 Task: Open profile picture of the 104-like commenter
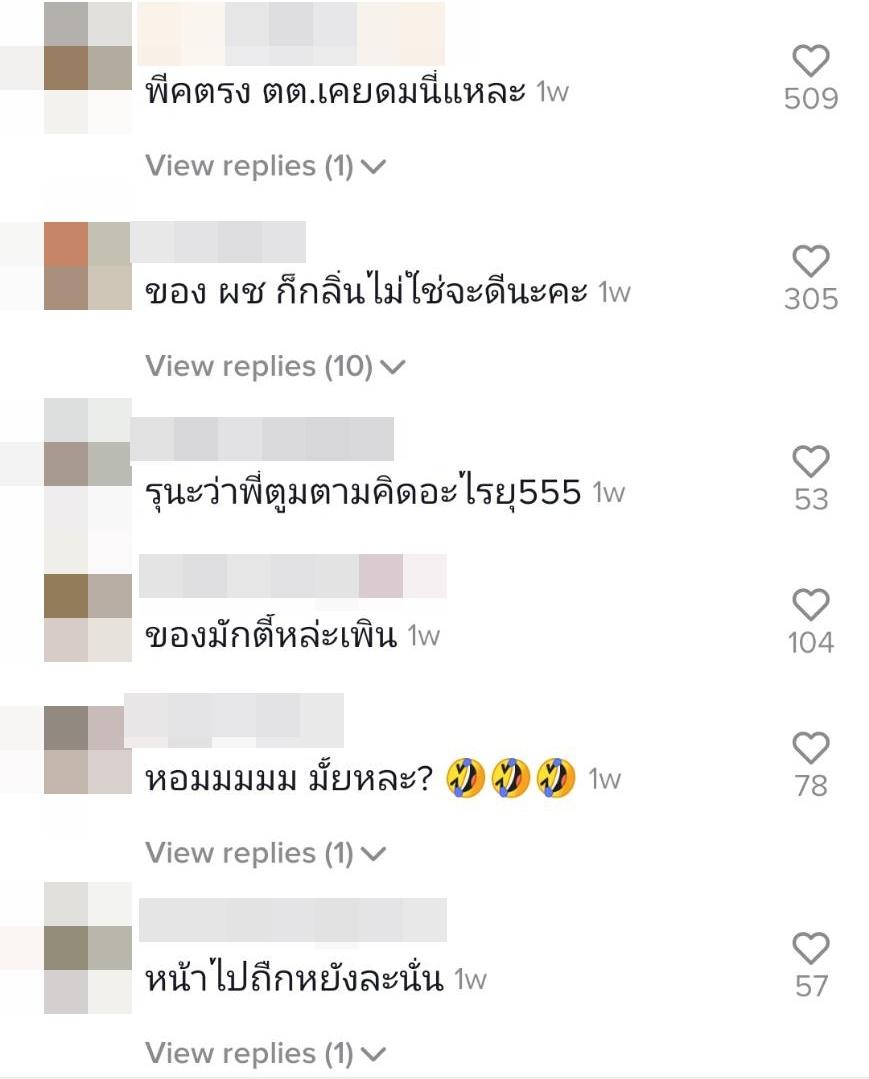[88, 617]
